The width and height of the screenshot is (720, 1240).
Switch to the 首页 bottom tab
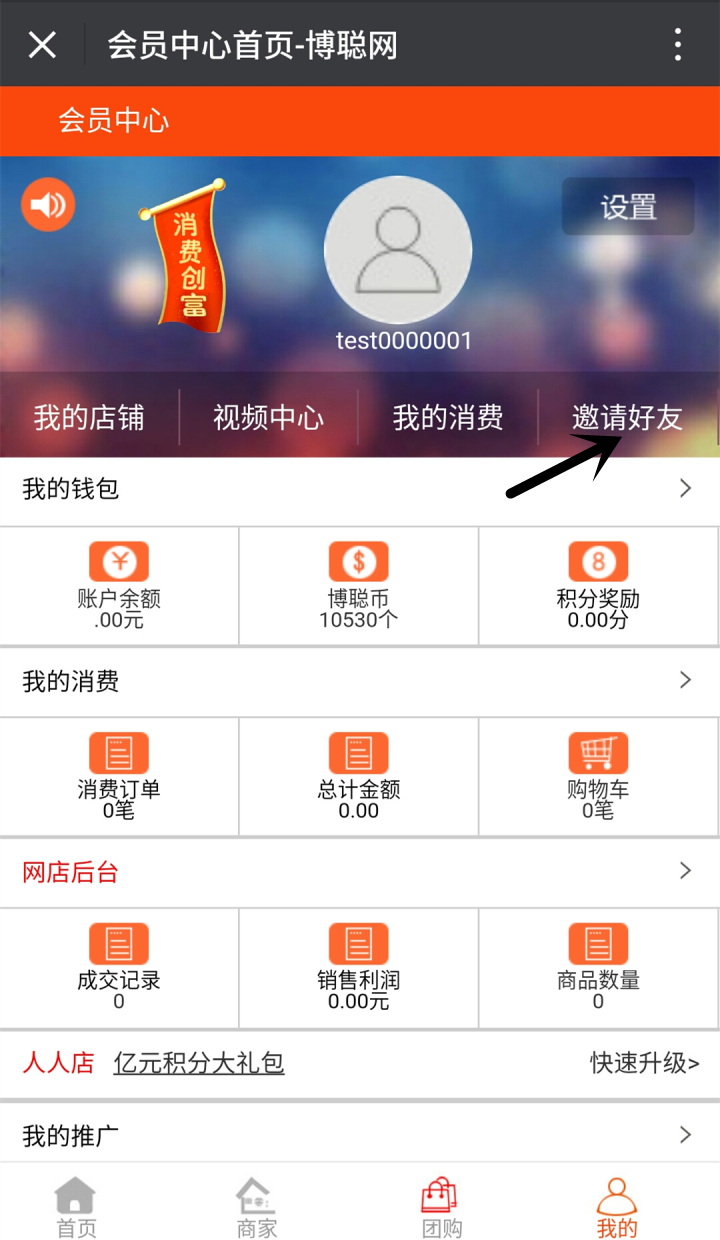(x=76, y=1207)
